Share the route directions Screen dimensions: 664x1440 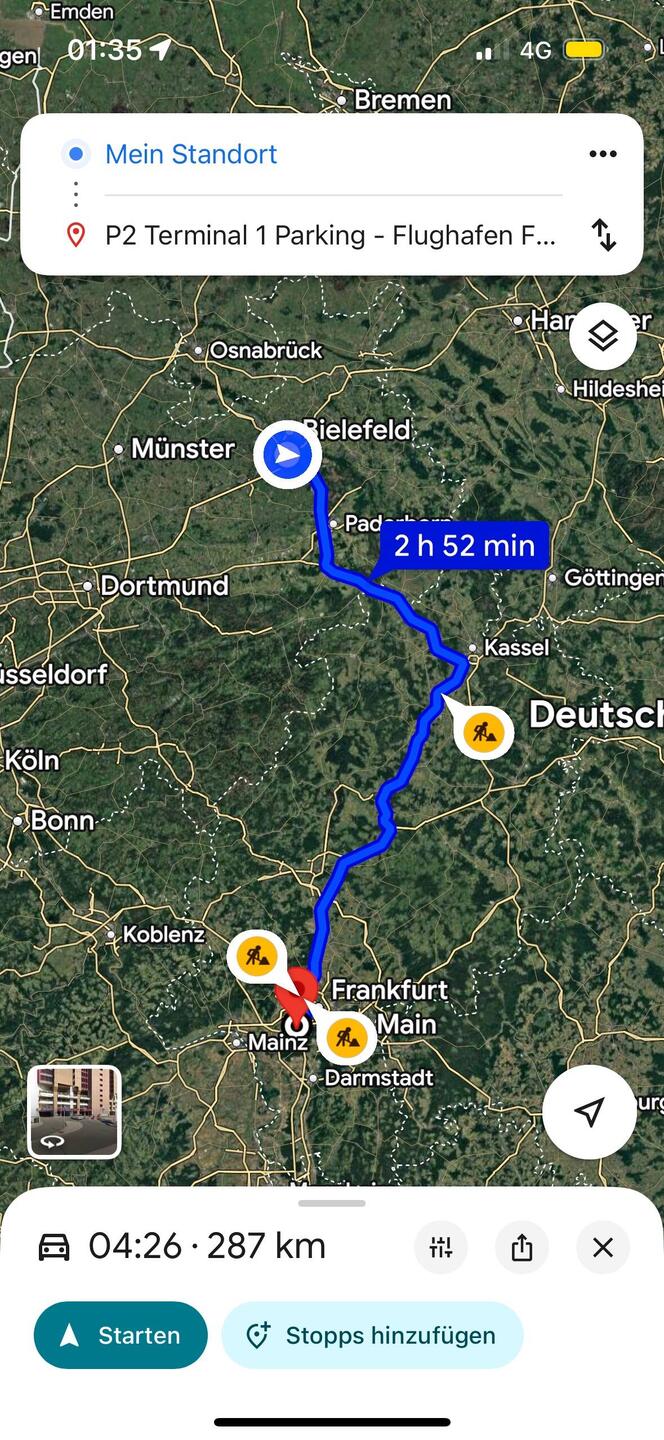pyautogui.click(x=522, y=1247)
